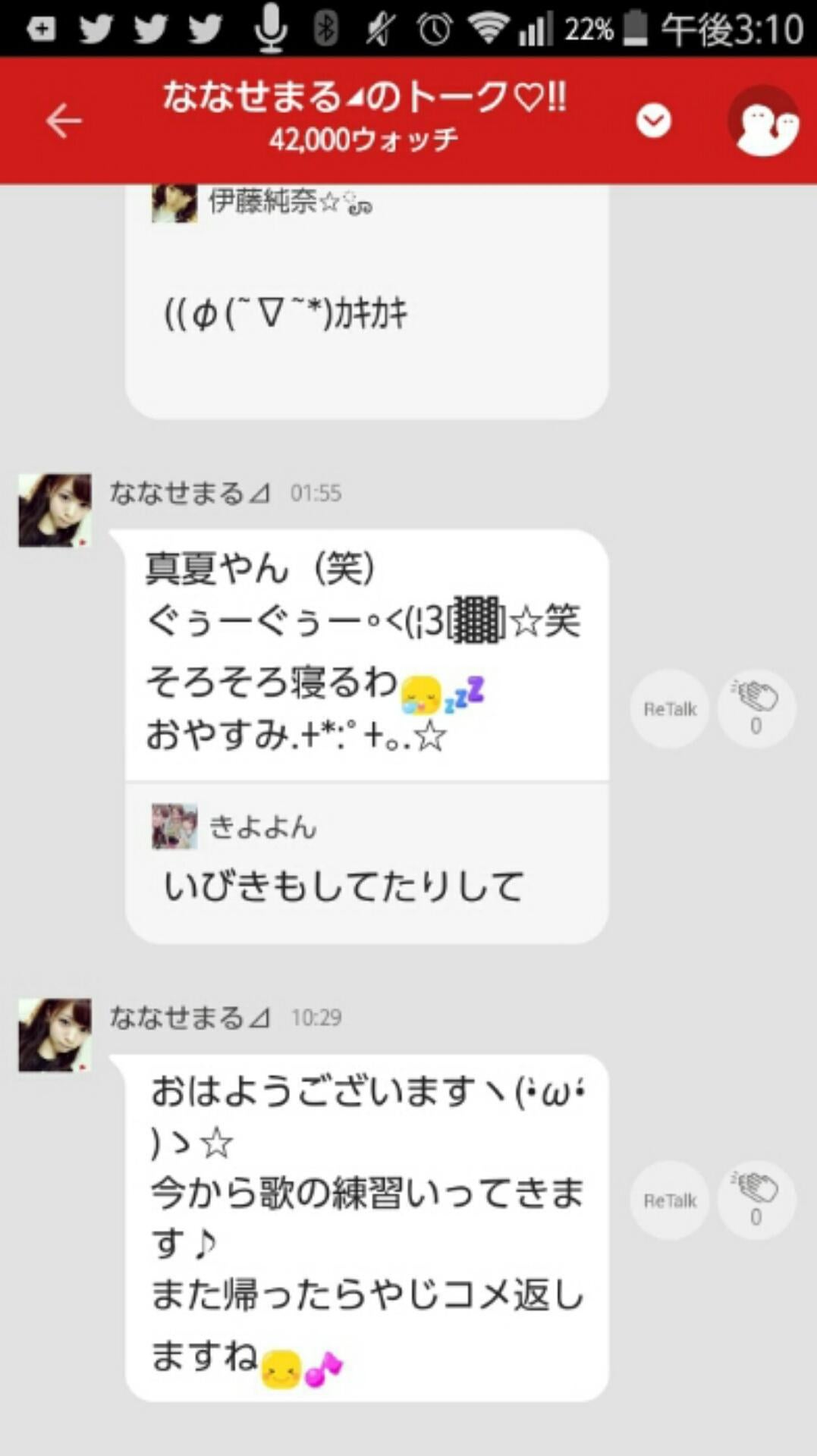Tap the back arrow to leave the talk
The image size is (817, 1456).
(x=64, y=120)
